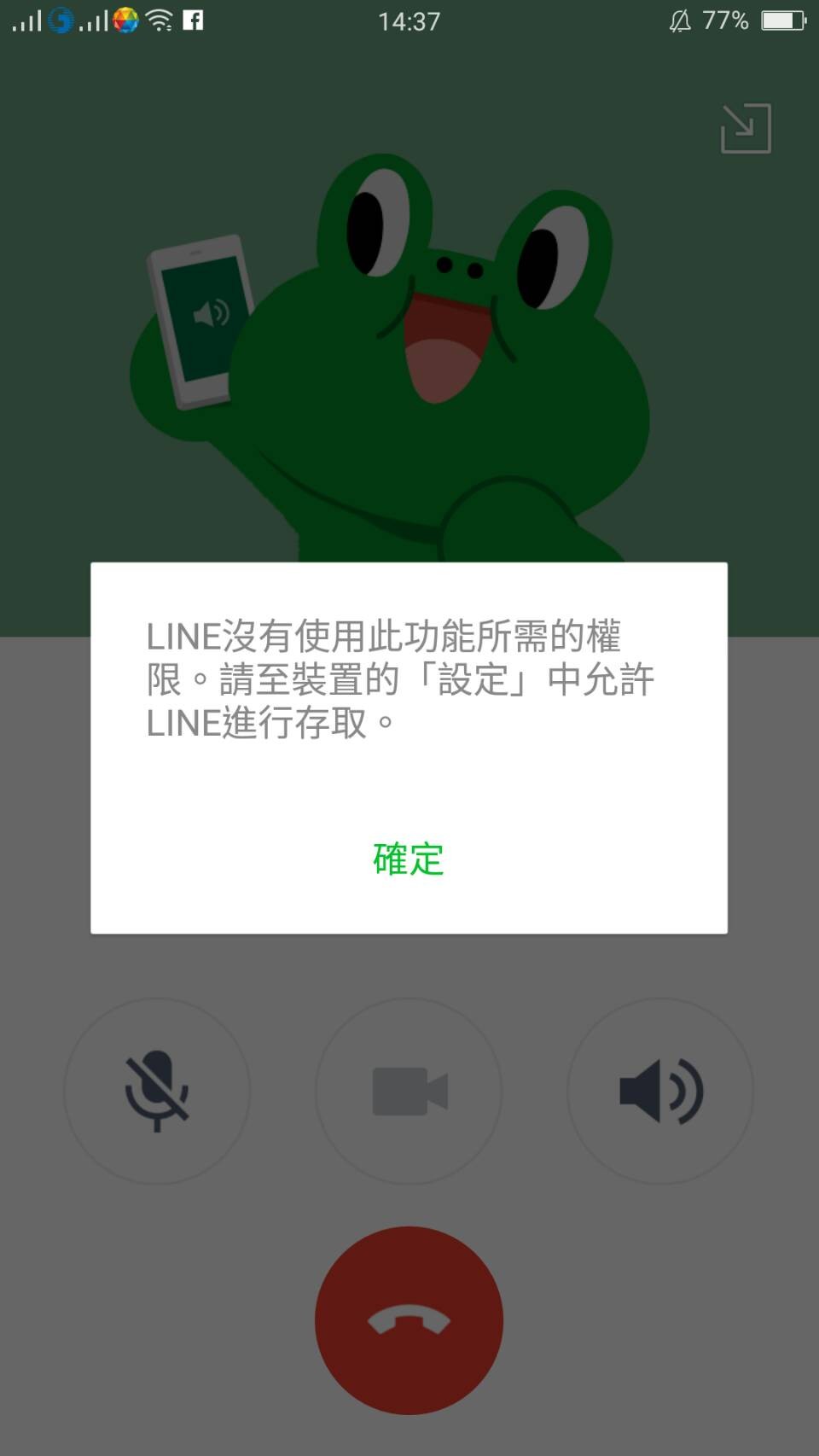The width and height of the screenshot is (819, 1456).
Task: Toggle the speakerphone
Action: coord(660,1091)
